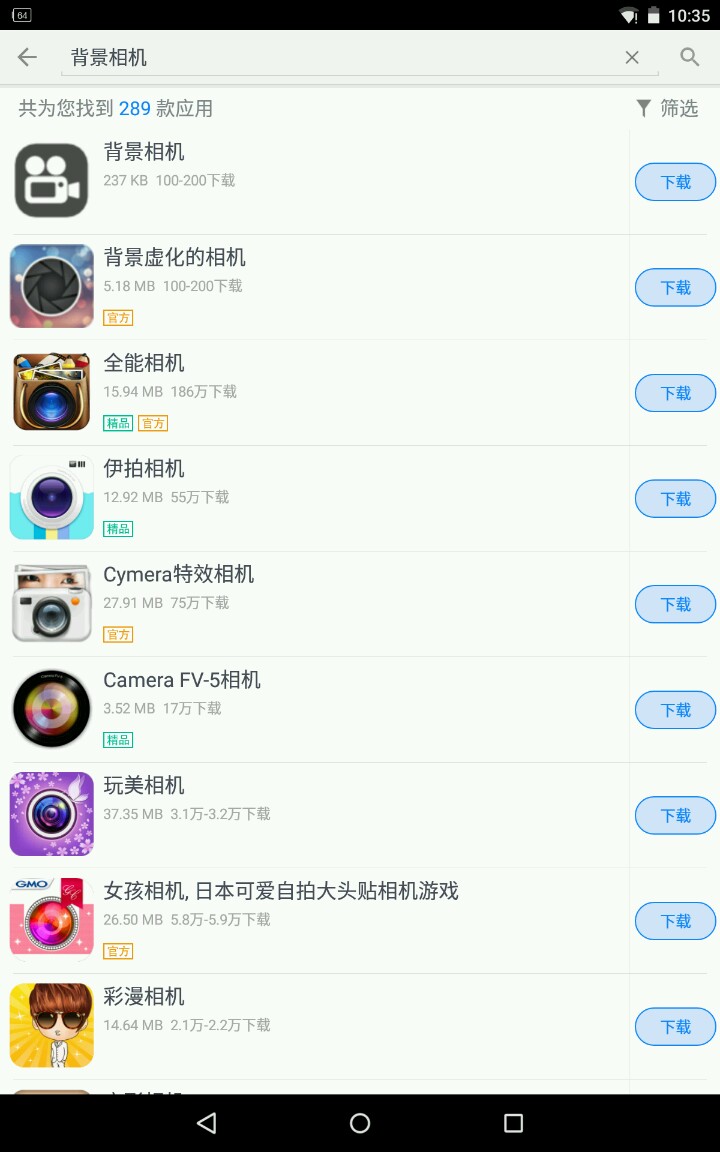This screenshot has height=1152, width=720.
Task: Download 背景虚化的相机
Action: point(676,288)
